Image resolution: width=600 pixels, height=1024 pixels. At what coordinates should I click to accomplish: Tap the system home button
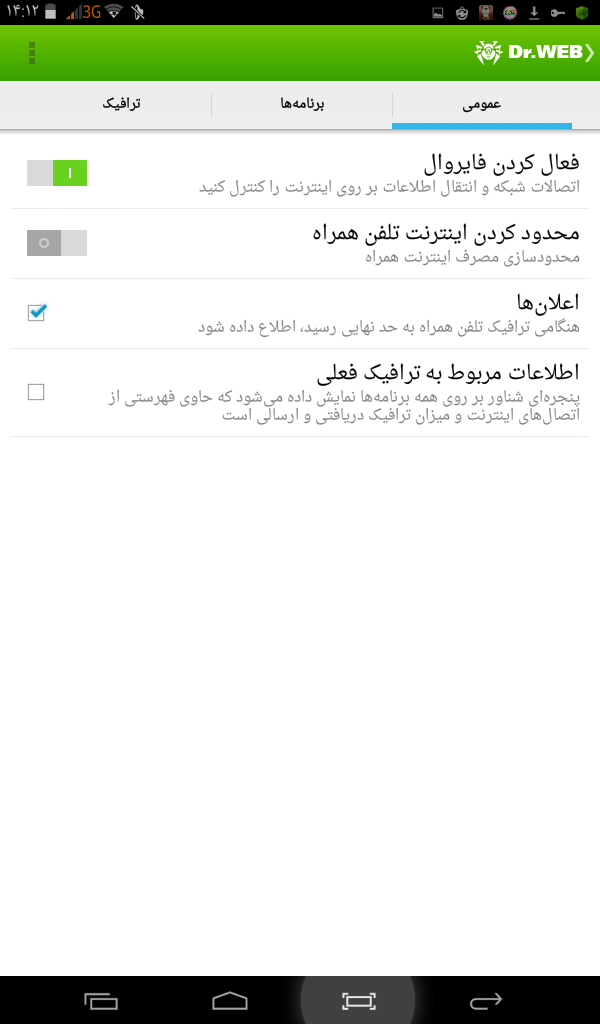coord(230,1000)
